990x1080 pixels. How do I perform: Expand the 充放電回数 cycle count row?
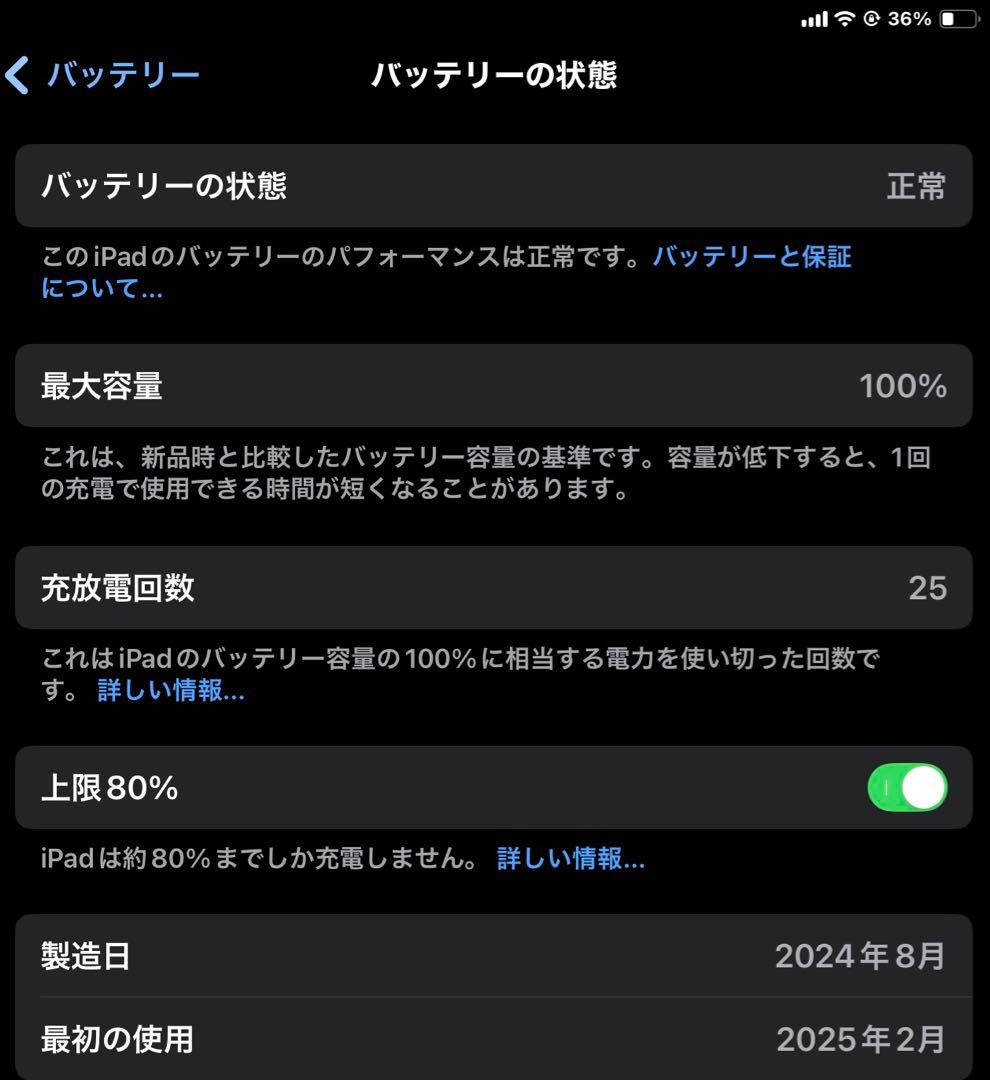click(x=495, y=588)
